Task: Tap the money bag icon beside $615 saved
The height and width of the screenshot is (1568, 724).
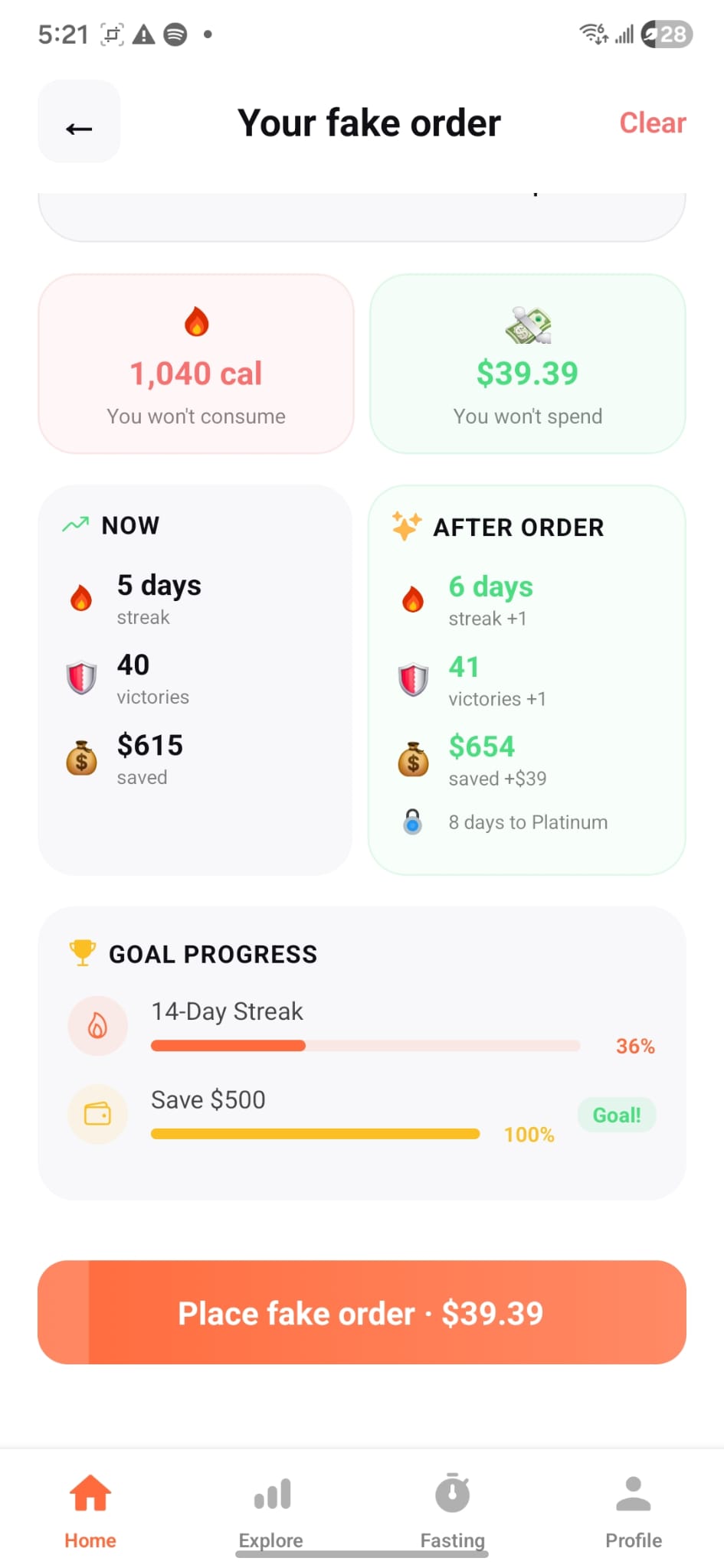Action: coord(80,758)
